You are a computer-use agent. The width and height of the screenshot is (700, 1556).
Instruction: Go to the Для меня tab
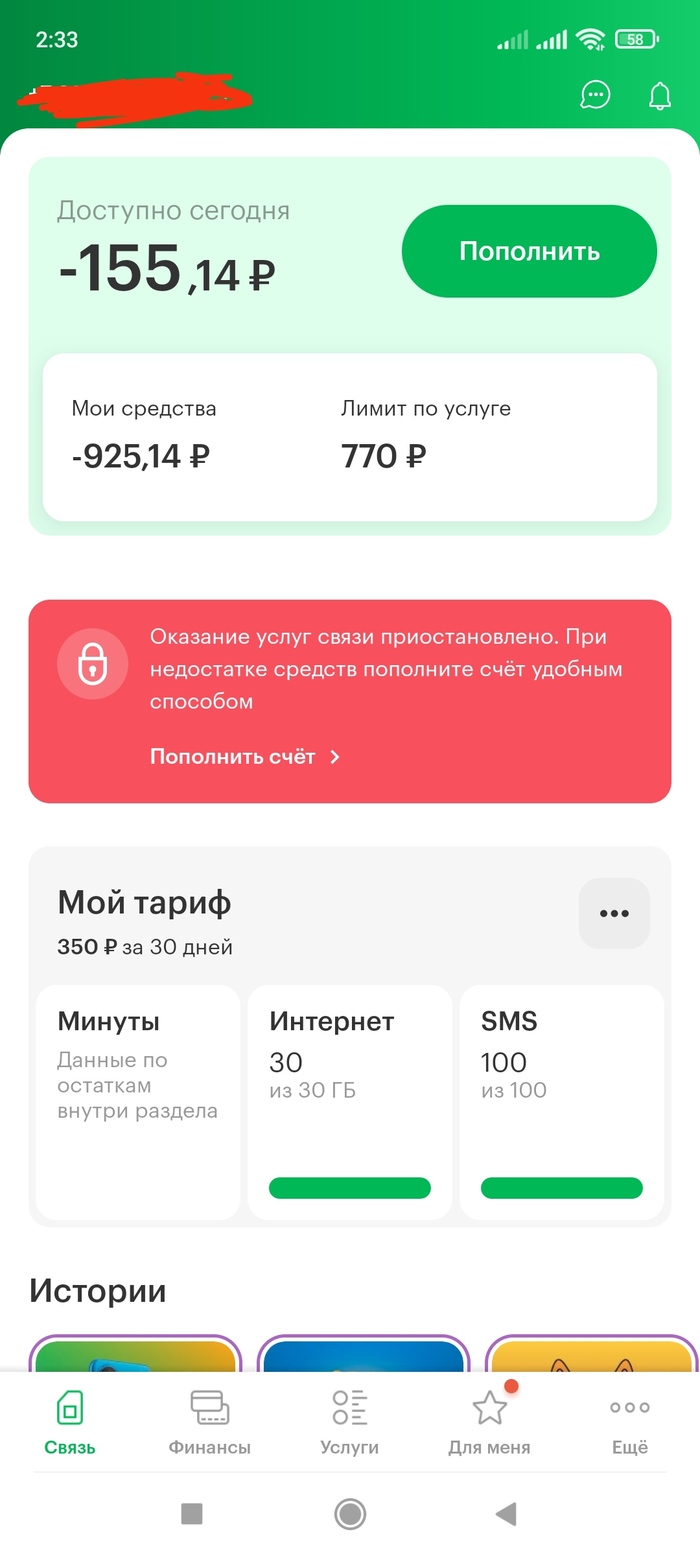489,1422
